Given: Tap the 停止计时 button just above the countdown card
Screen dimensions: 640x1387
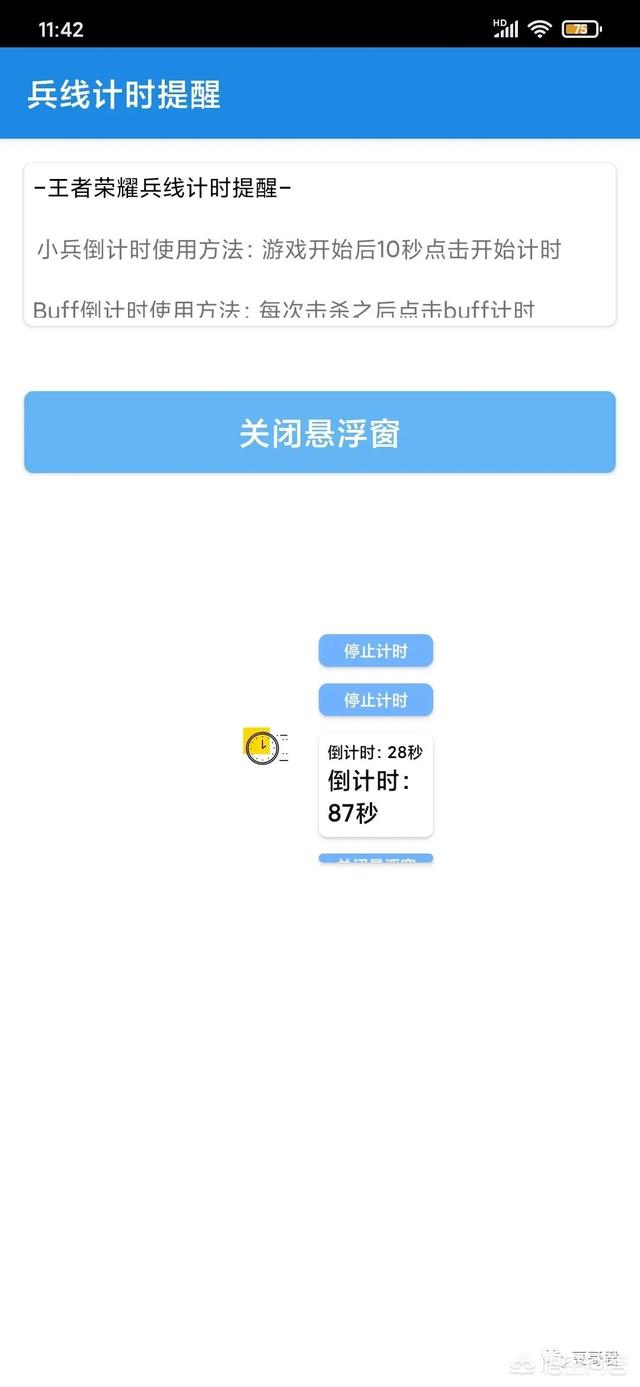Looking at the screenshot, I should click(375, 700).
